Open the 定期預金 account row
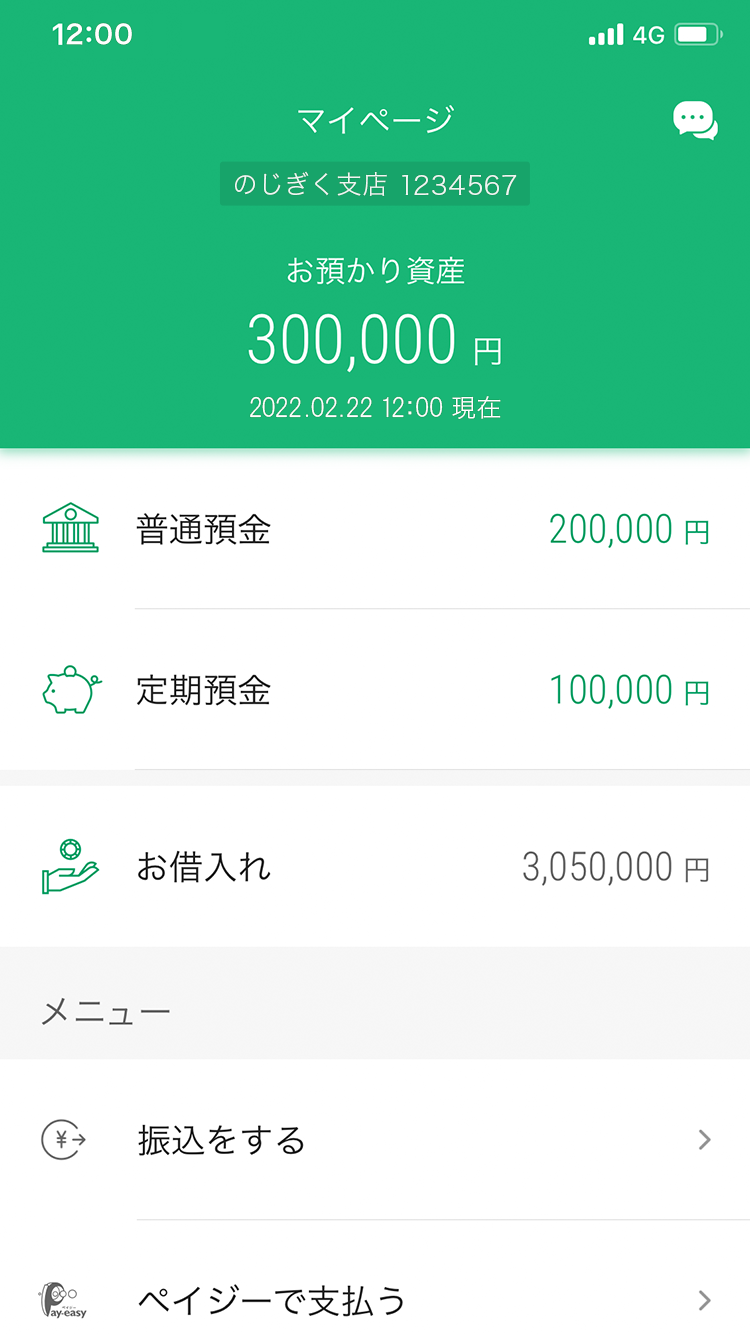The height and width of the screenshot is (1334, 750). (x=375, y=690)
